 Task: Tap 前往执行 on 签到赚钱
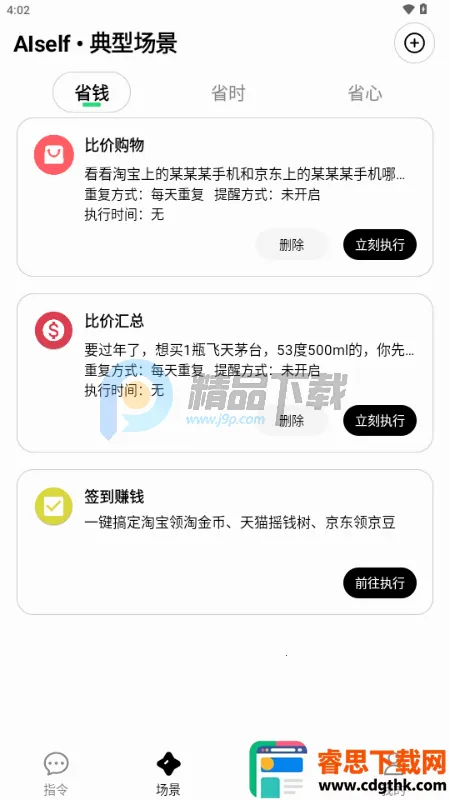tap(380, 583)
